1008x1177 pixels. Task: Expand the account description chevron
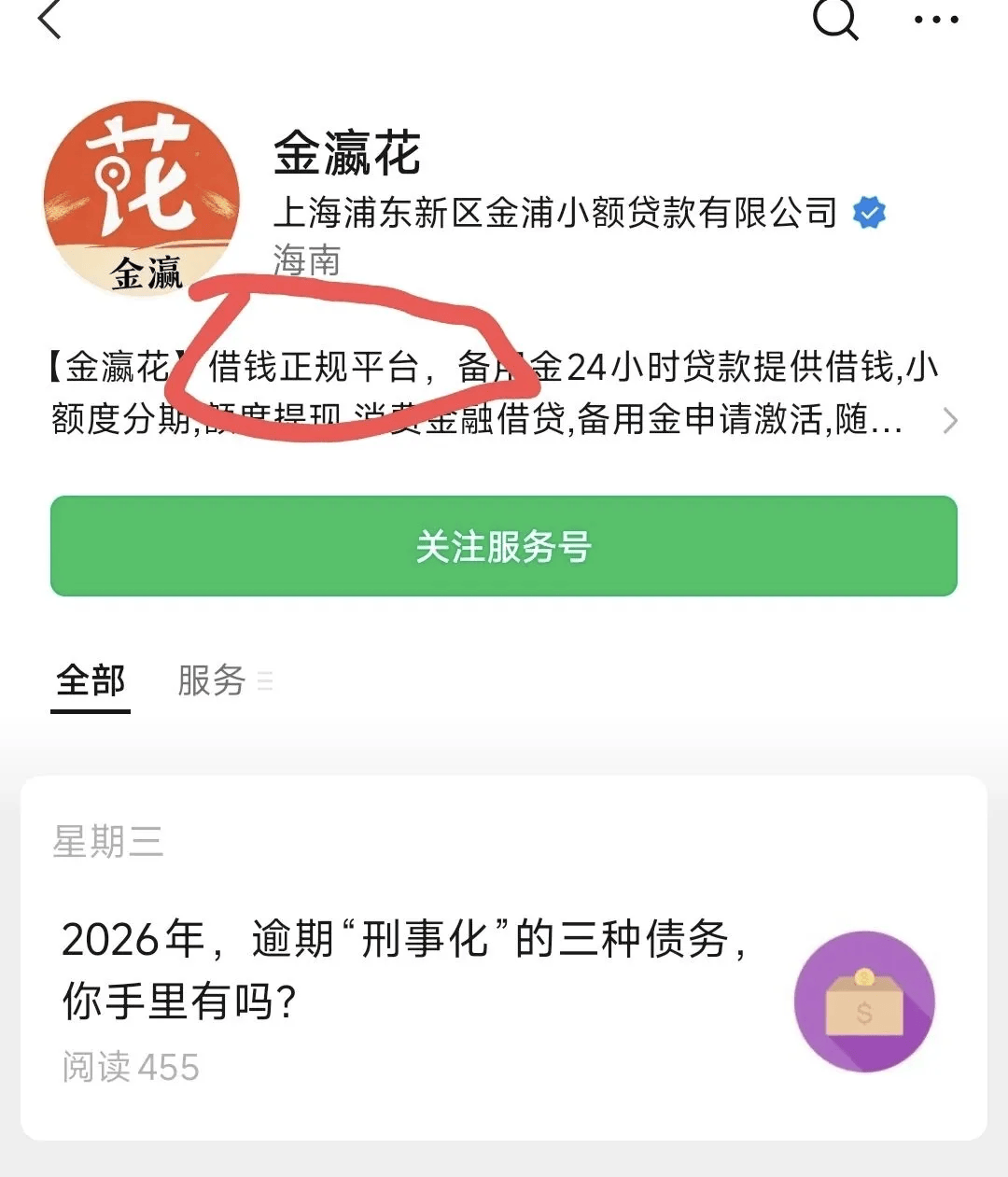pos(950,421)
